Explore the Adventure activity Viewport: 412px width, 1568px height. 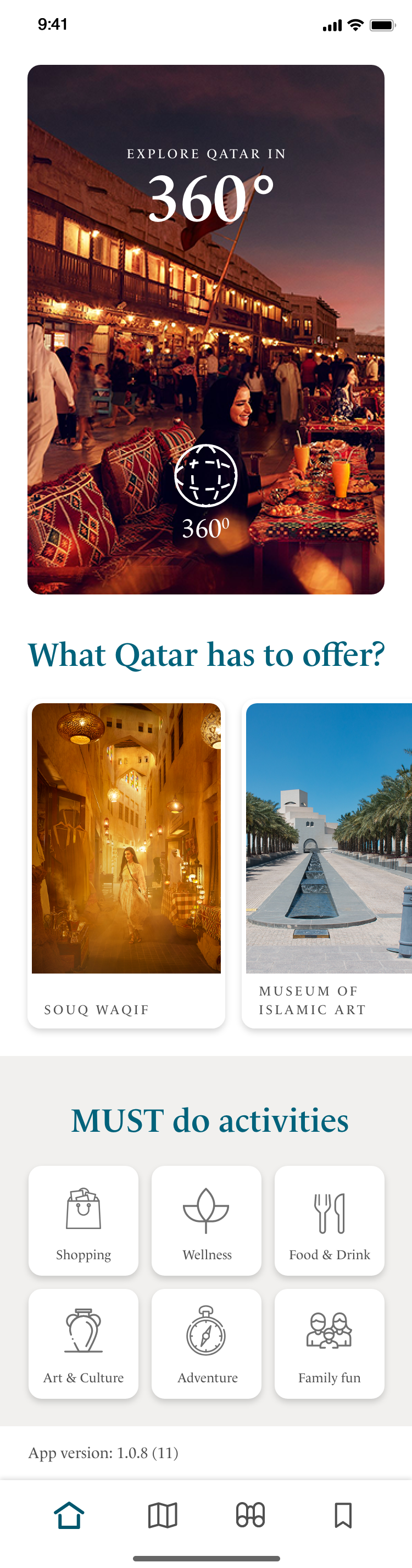(207, 1343)
